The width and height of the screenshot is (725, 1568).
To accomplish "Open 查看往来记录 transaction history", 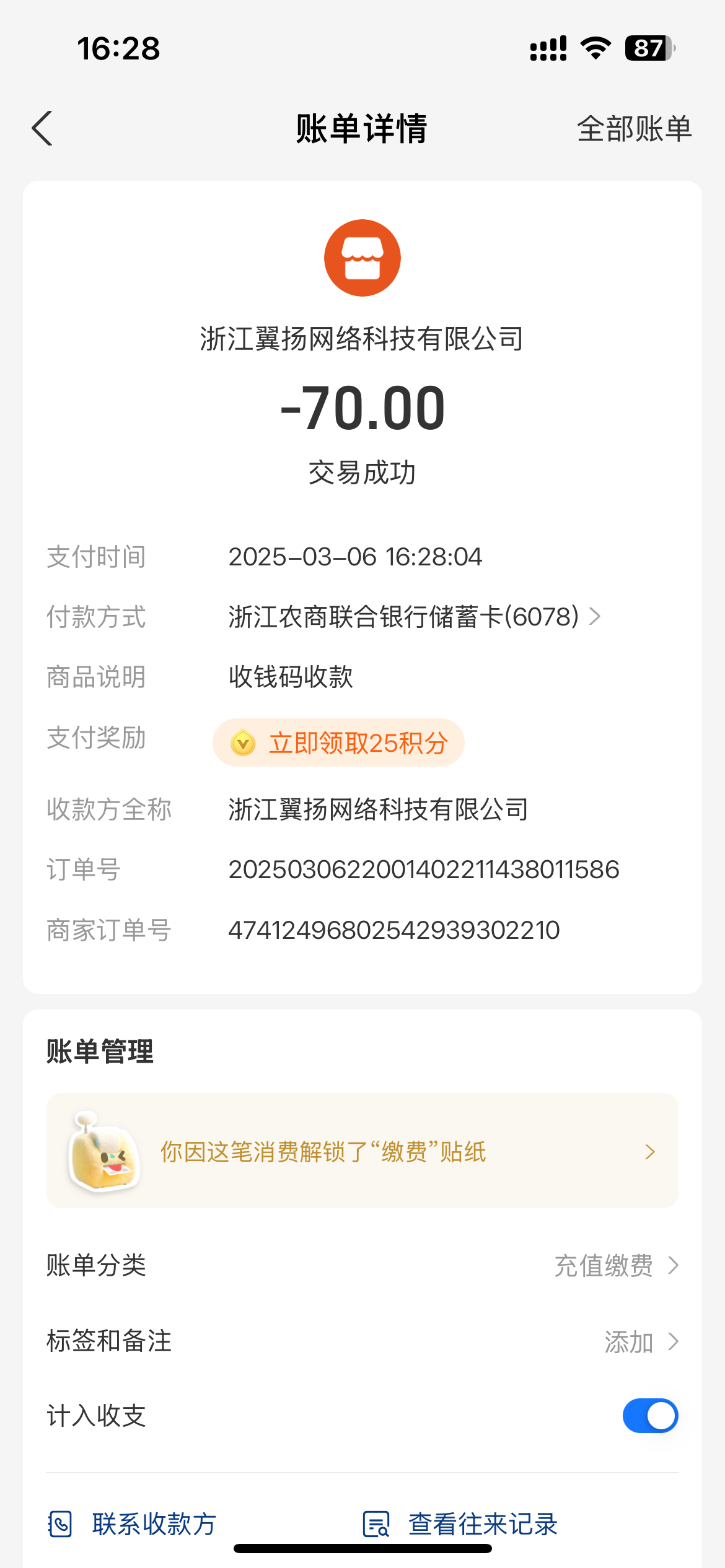I will (460, 1524).
